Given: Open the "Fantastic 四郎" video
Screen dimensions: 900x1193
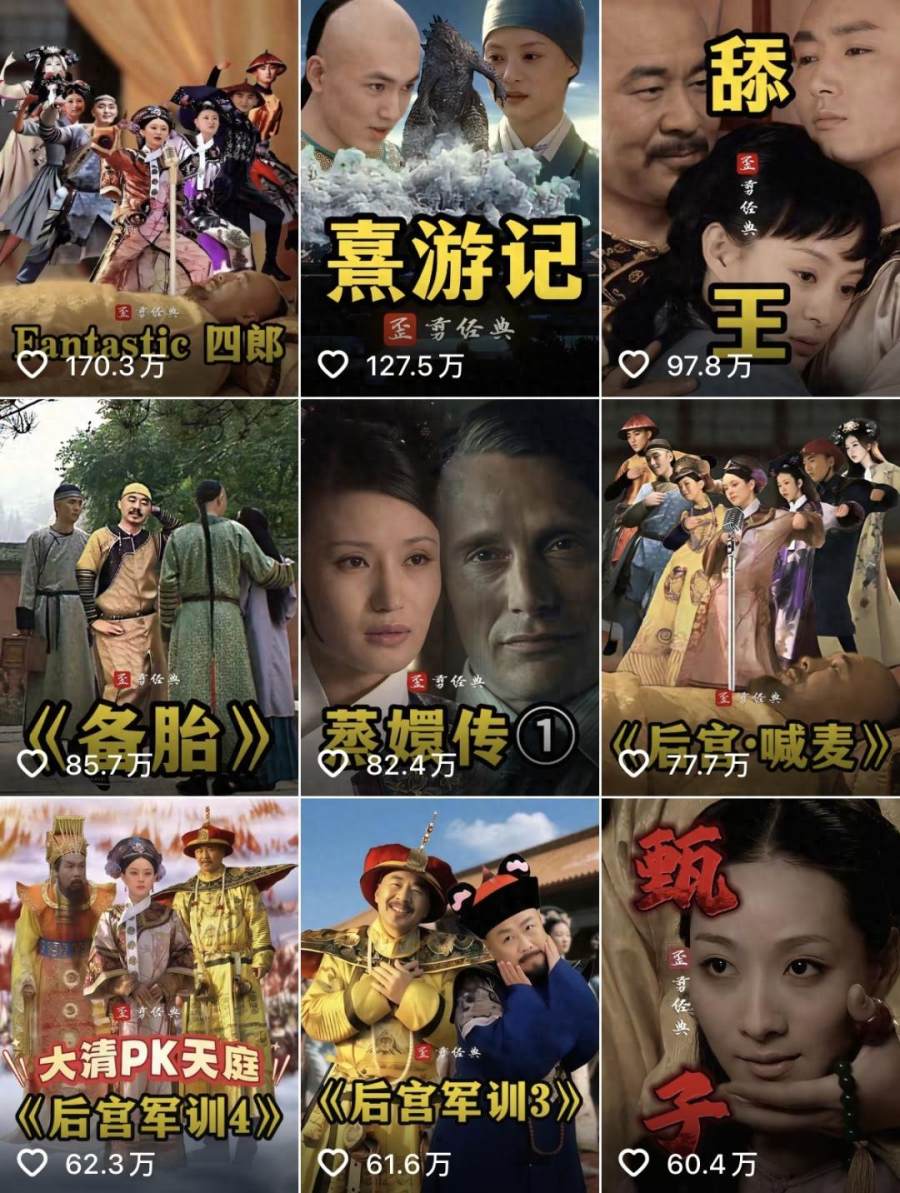Looking at the screenshot, I should (149, 198).
